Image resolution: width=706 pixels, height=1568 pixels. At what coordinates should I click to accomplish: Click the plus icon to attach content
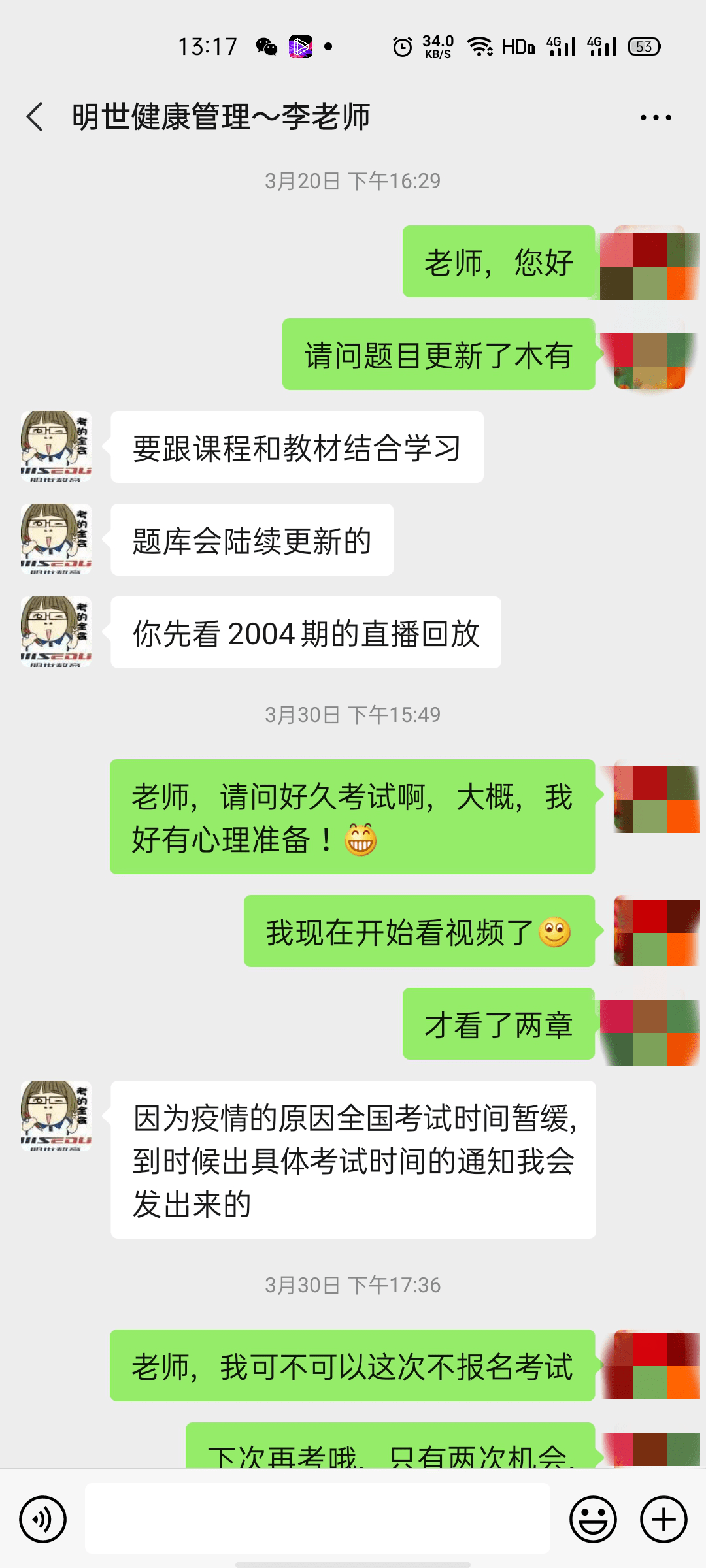click(663, 1519)
